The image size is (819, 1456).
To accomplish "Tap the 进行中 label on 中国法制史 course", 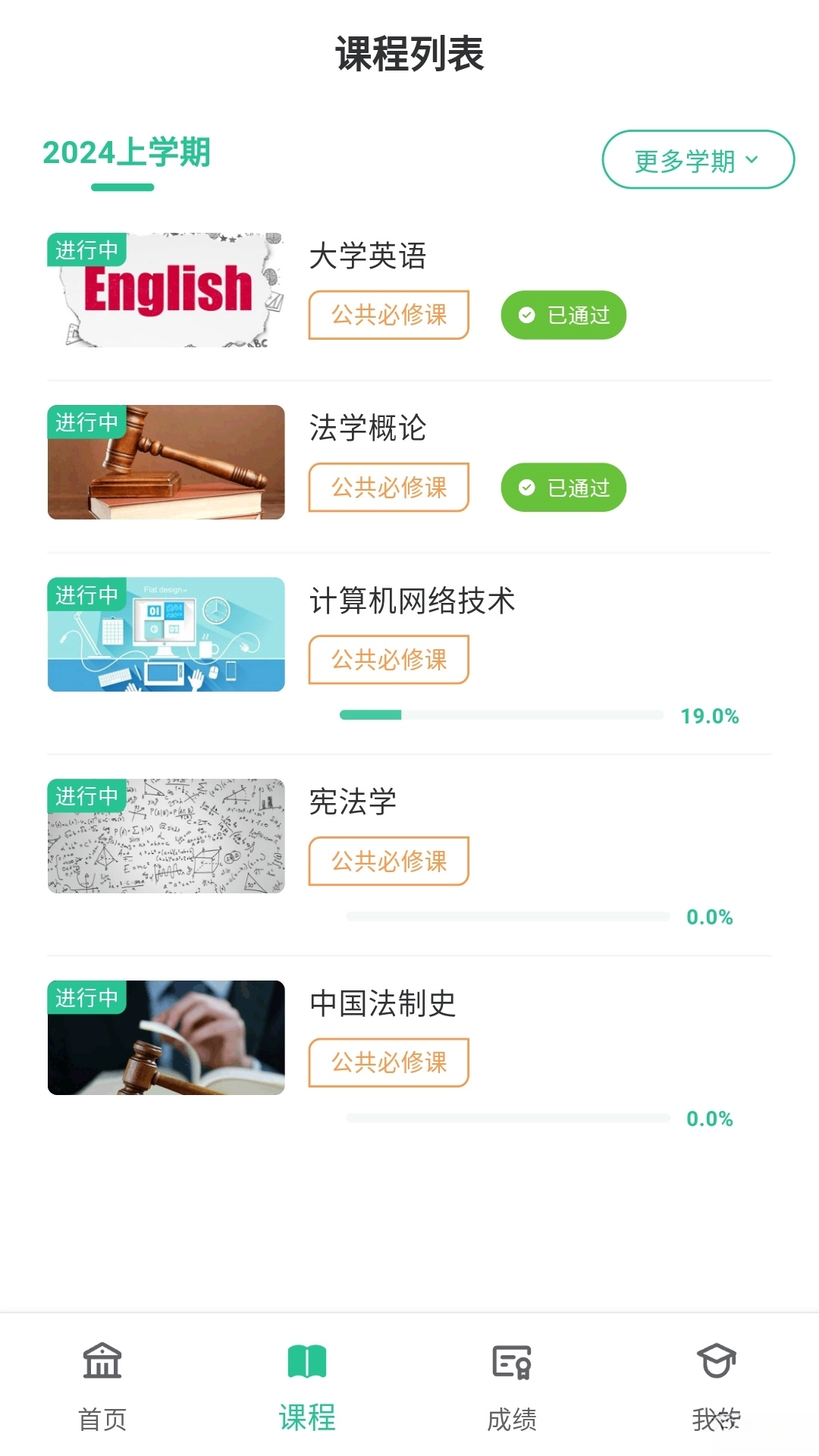I will pyautogui.click(x=86, y=998).
